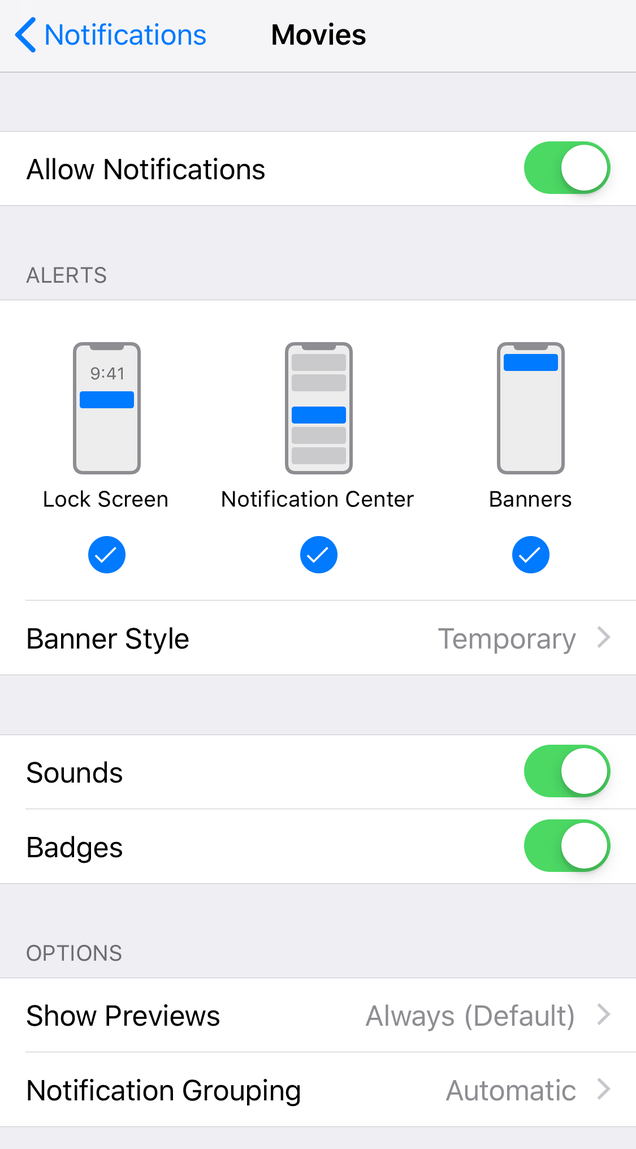The height and width of the screenshot is (1149, 636).
Task: Open Notification Grouping setting
Action: (x=318, y=1090)
